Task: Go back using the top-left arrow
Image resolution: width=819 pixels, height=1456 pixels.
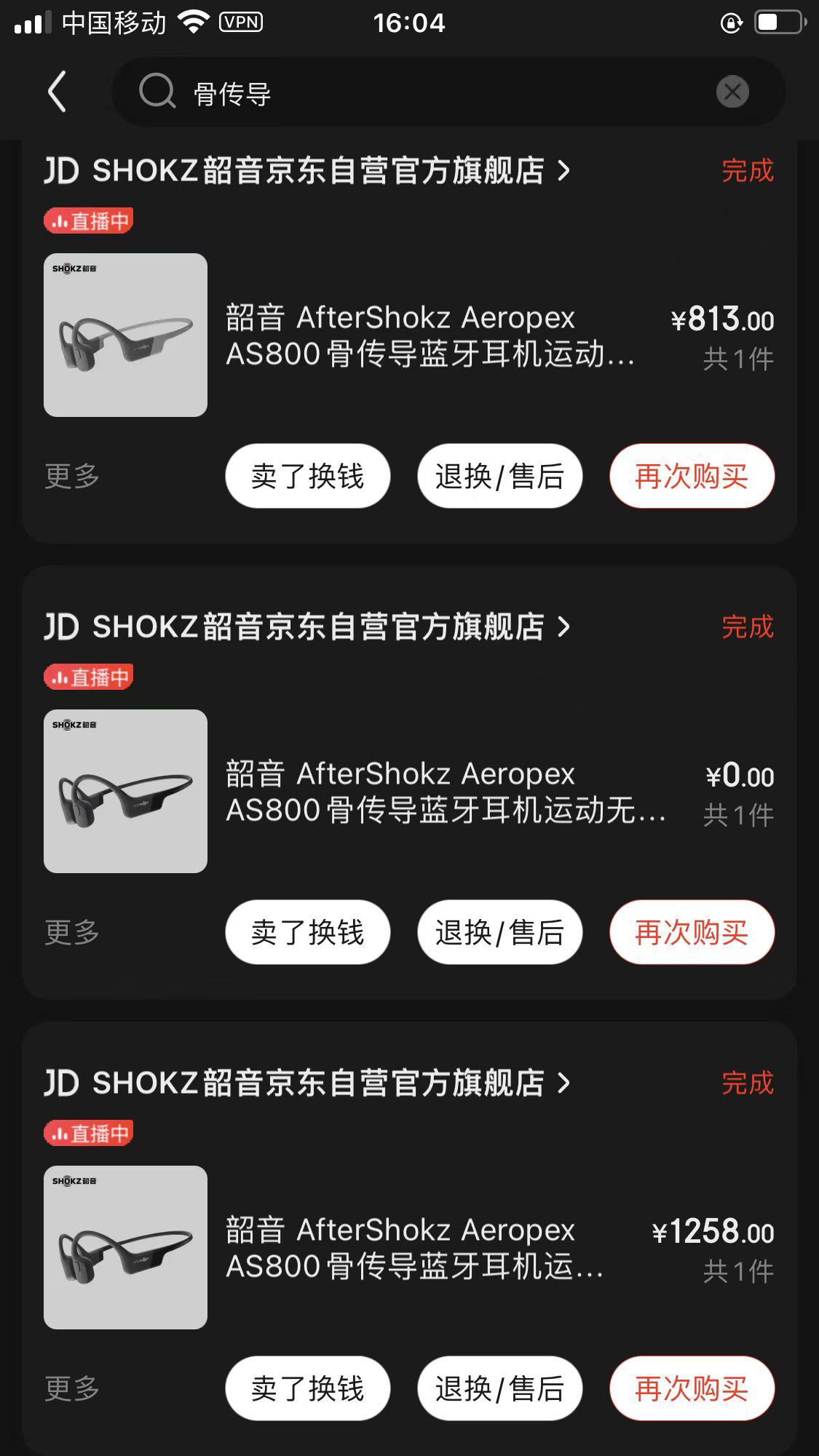Action: (58, 92)
